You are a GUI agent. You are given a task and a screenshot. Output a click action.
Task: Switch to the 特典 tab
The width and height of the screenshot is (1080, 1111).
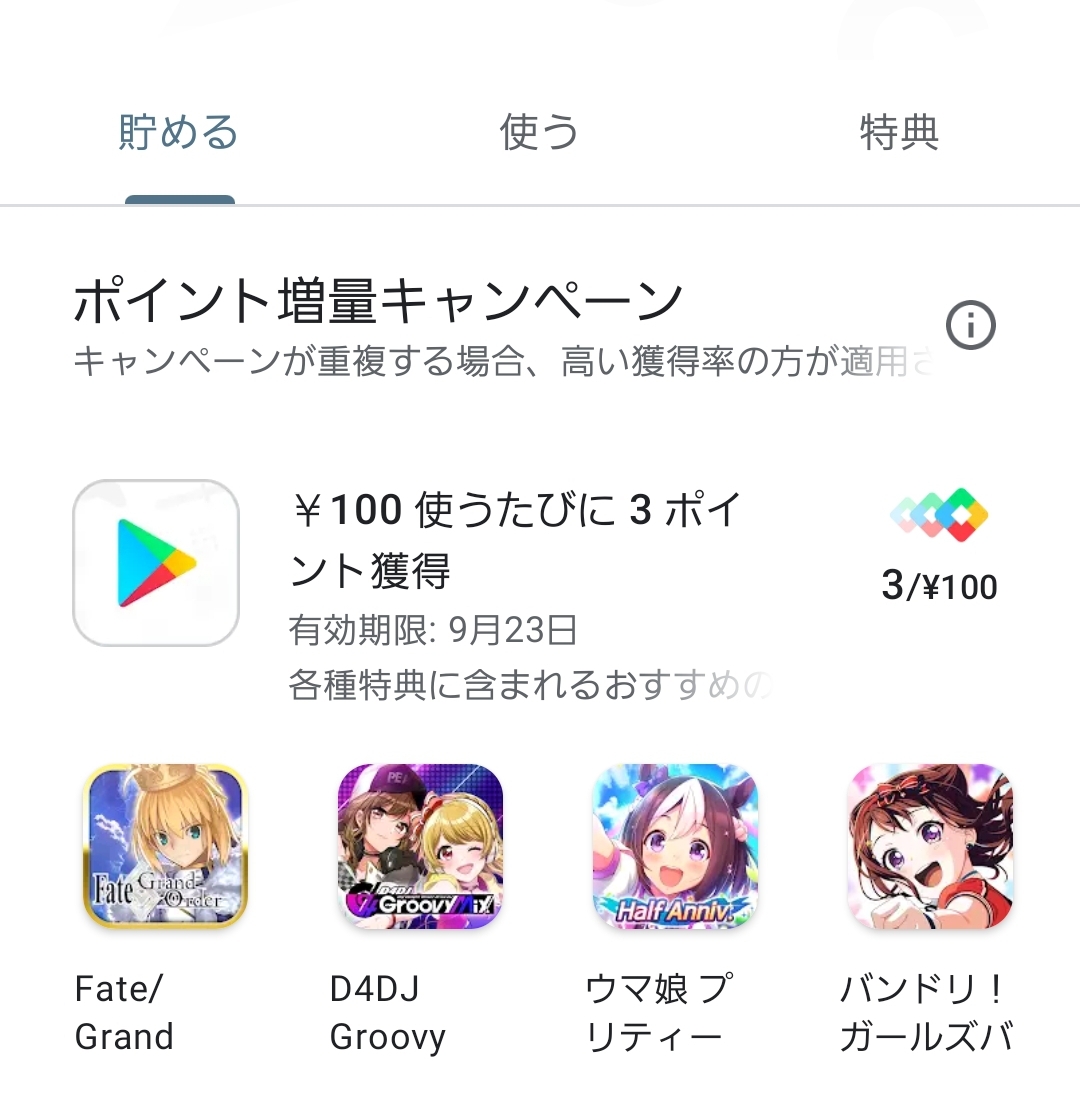899,133
